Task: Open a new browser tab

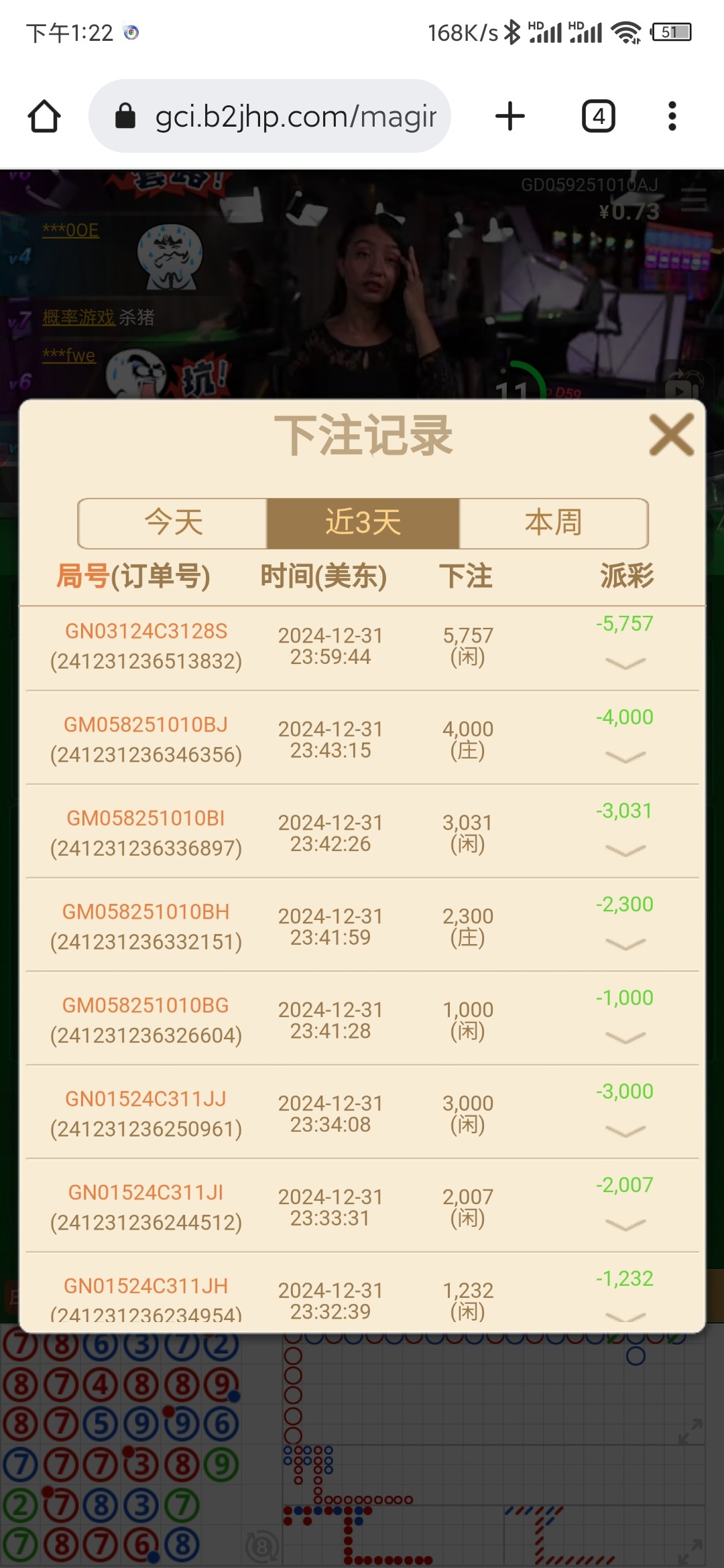Action: (x=509, y=117)
